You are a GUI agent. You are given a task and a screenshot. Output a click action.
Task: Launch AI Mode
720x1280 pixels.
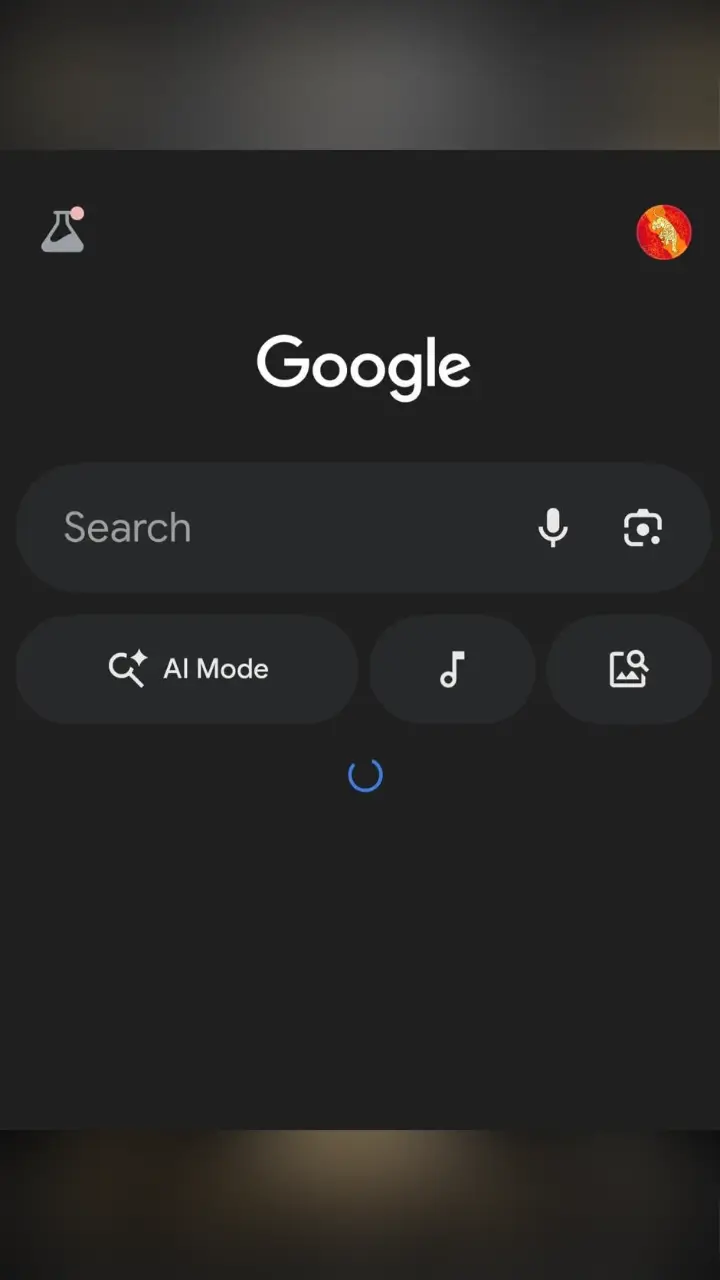pos(188,669)
